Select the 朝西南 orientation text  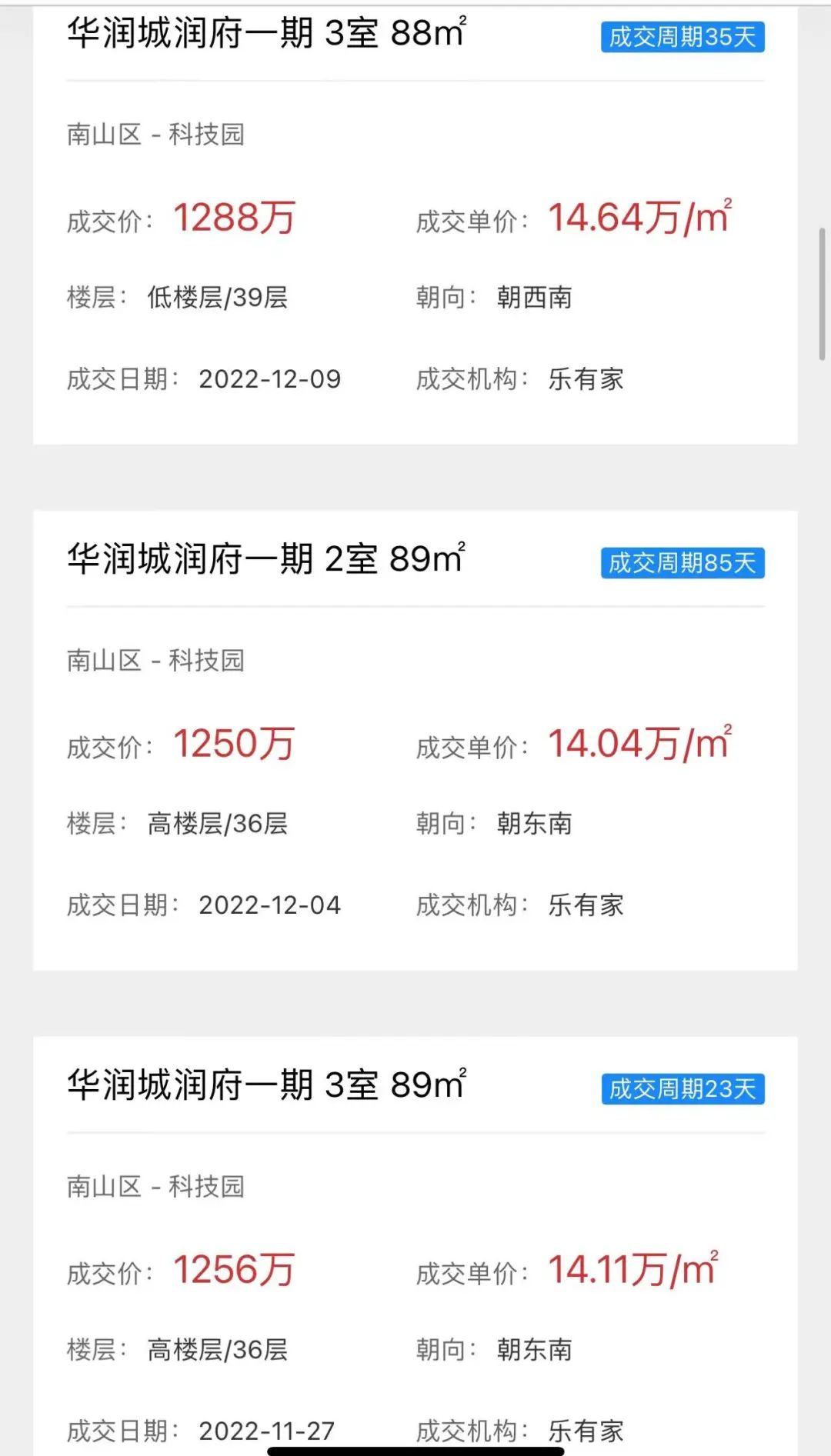point(536,298)
